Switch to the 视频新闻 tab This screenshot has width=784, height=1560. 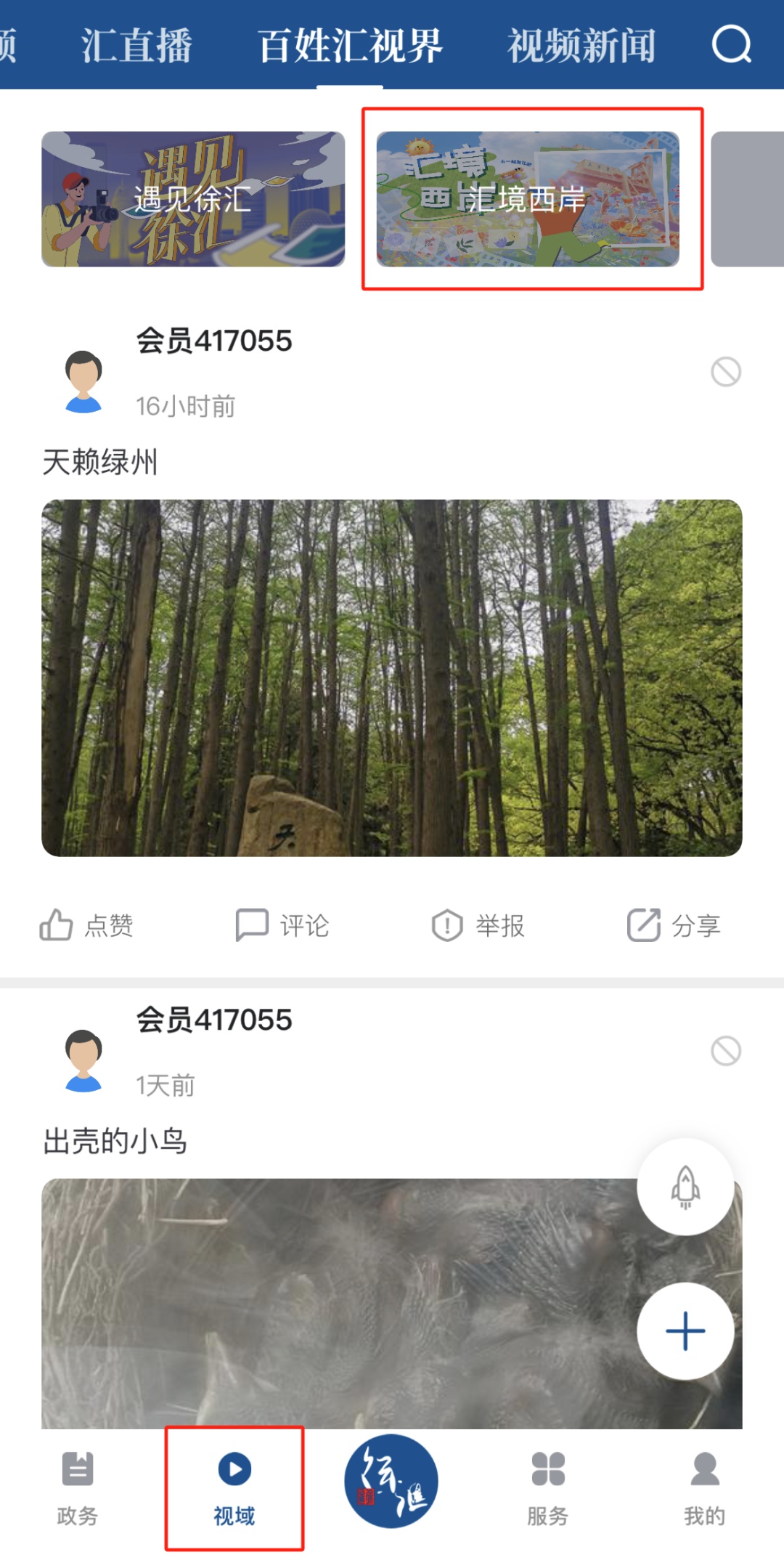[581, 46]
